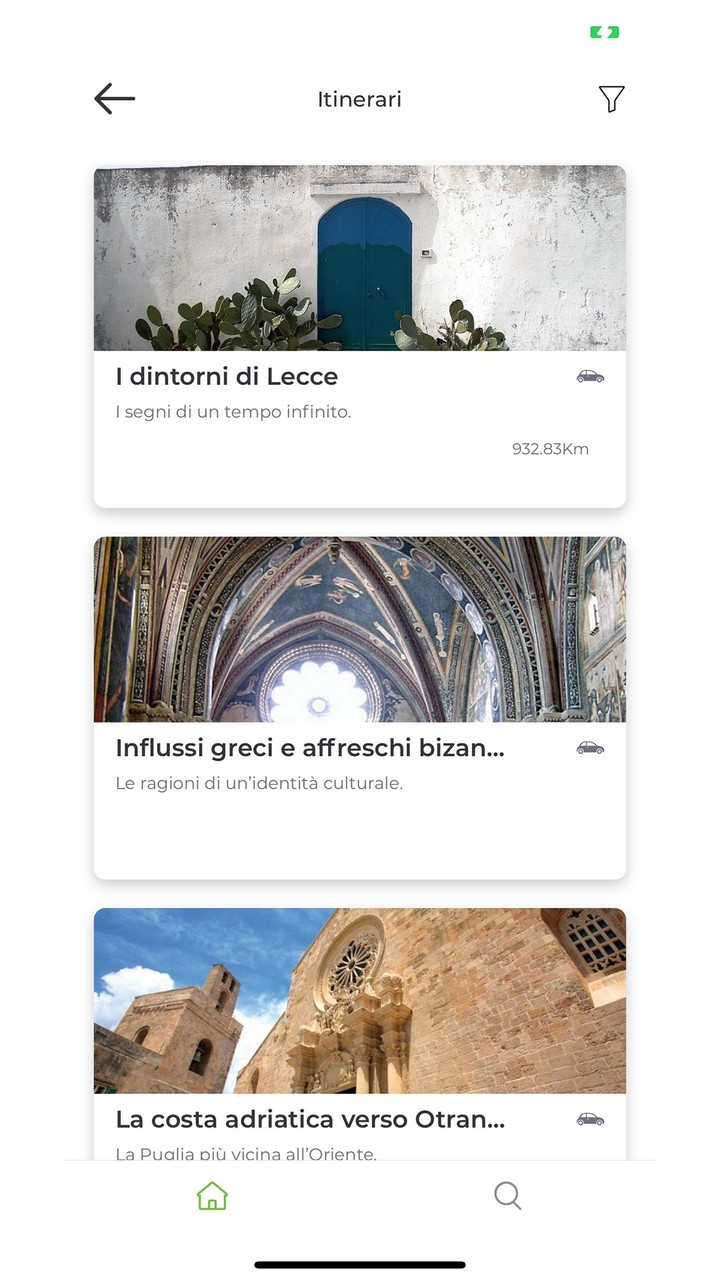720x1280 pixels.
Task: Tap the car icon on Influssi greci card
Action: point(591,747)
